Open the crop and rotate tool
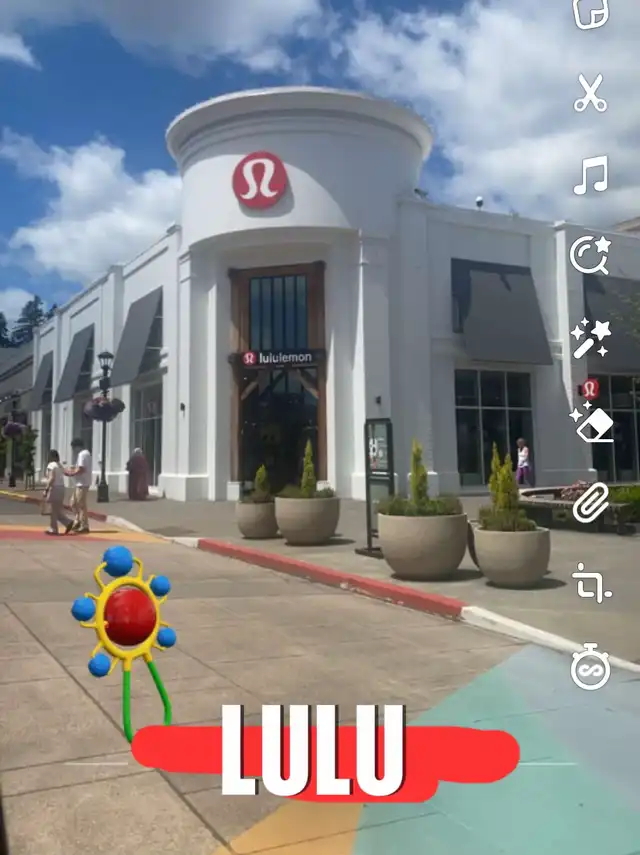 tap(590, 582)
